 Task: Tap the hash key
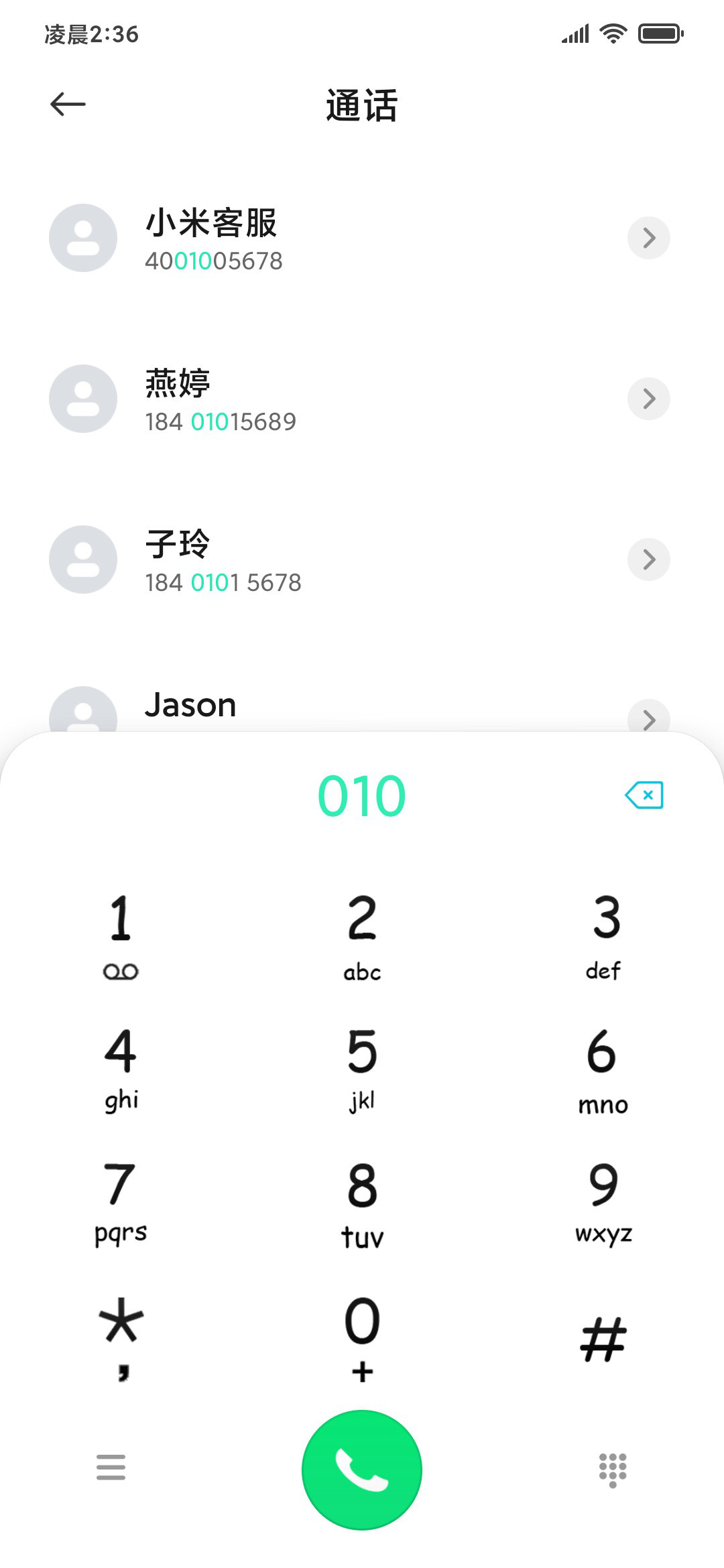pos(603,1338)
